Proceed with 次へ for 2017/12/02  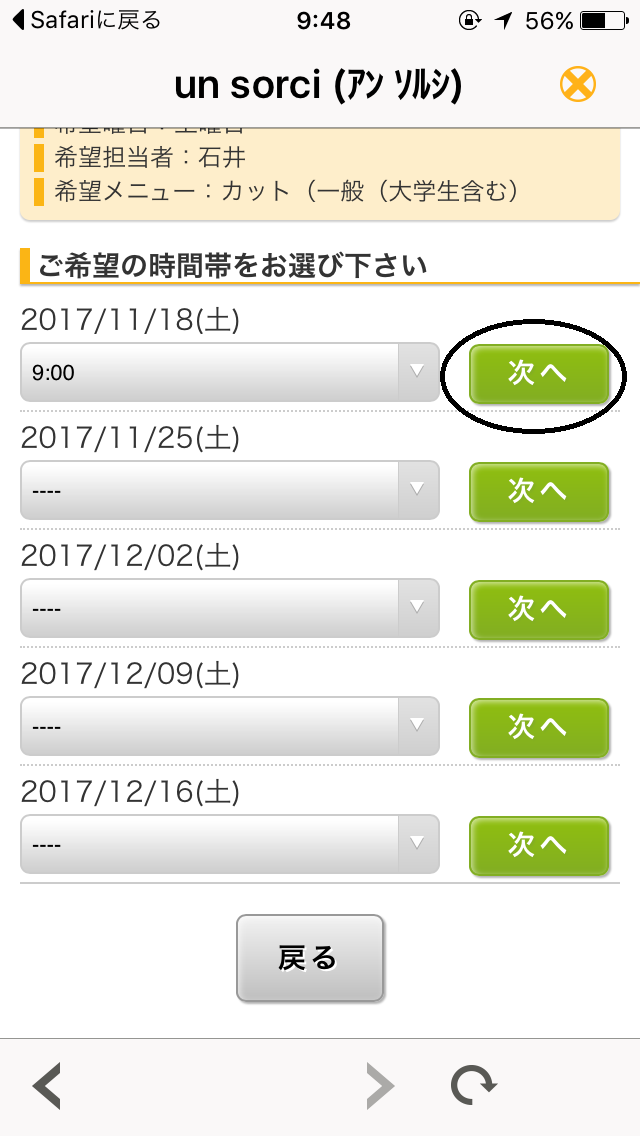point(539,610)
